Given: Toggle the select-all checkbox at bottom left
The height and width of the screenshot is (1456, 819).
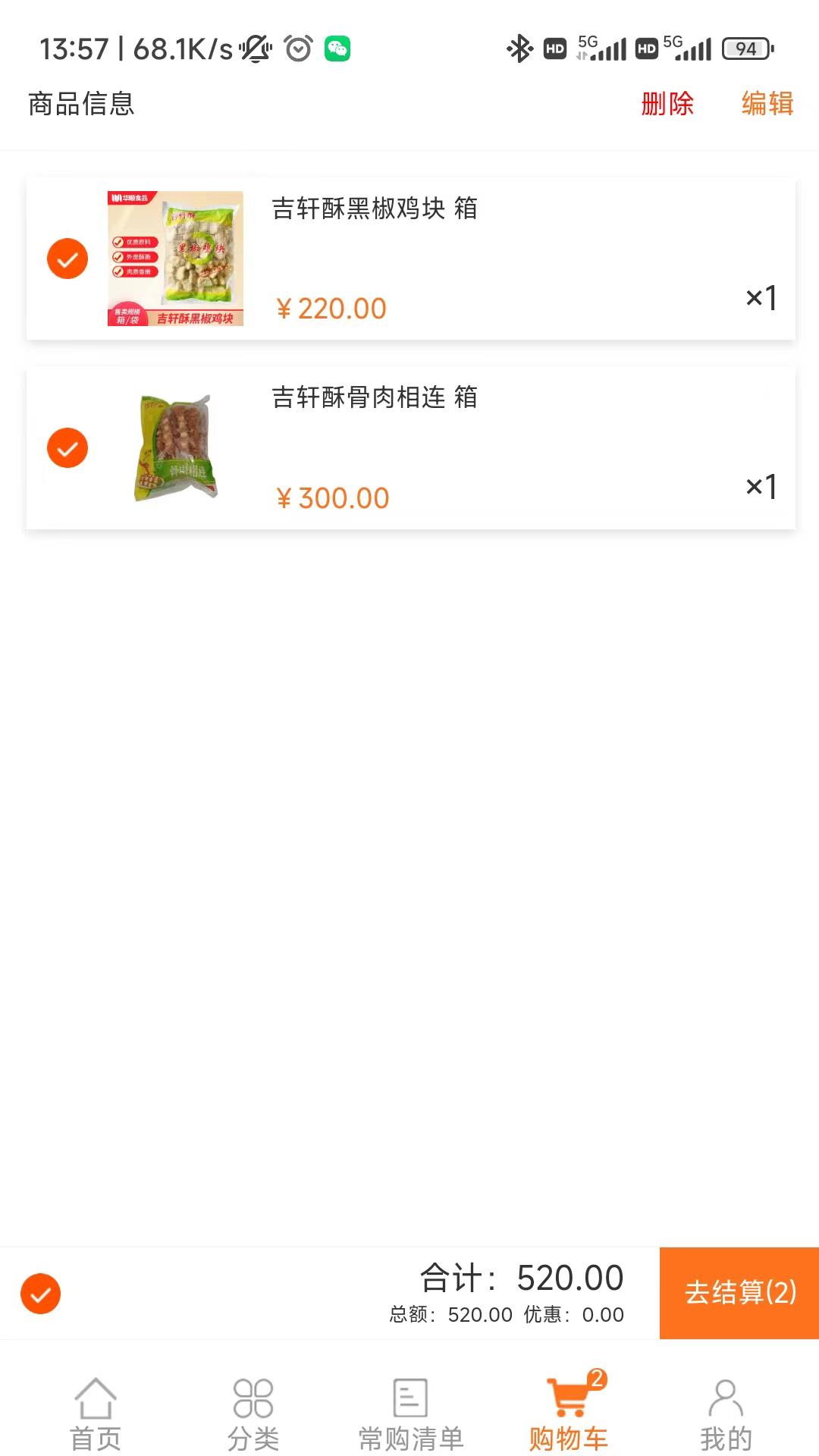Looking at the screenshot, I should pos(40,1293).
